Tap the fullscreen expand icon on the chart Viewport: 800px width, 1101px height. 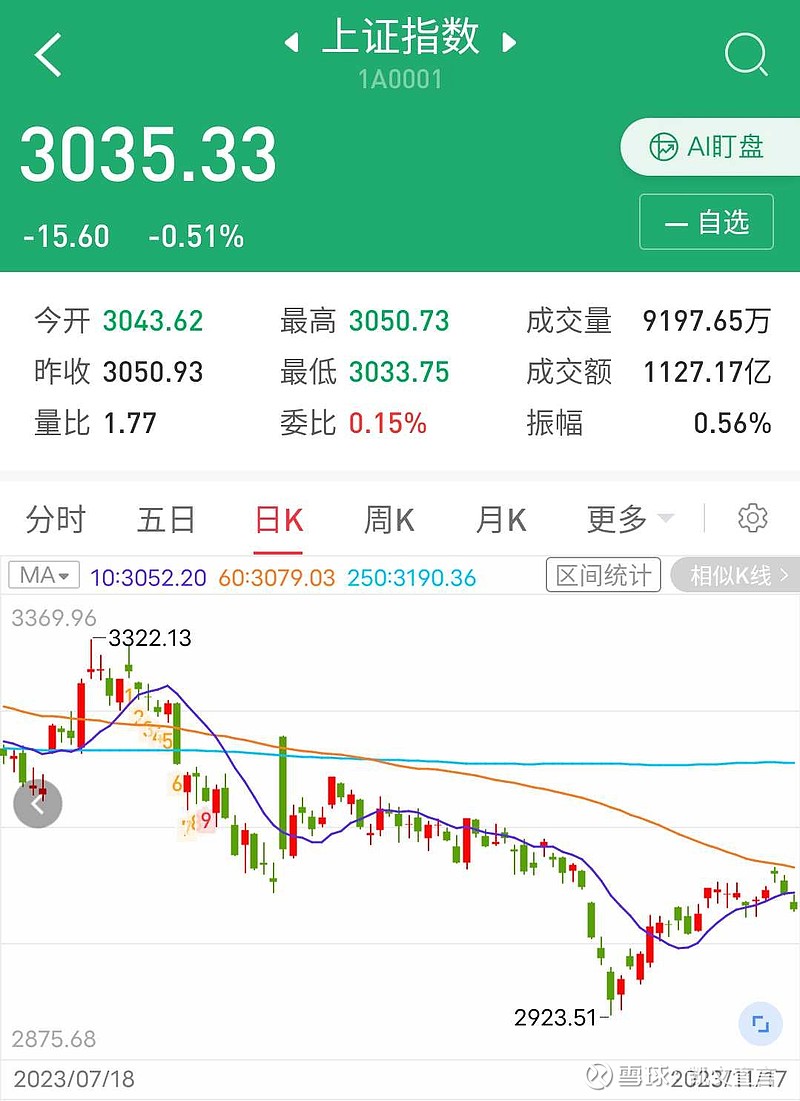click(762, 1022)
